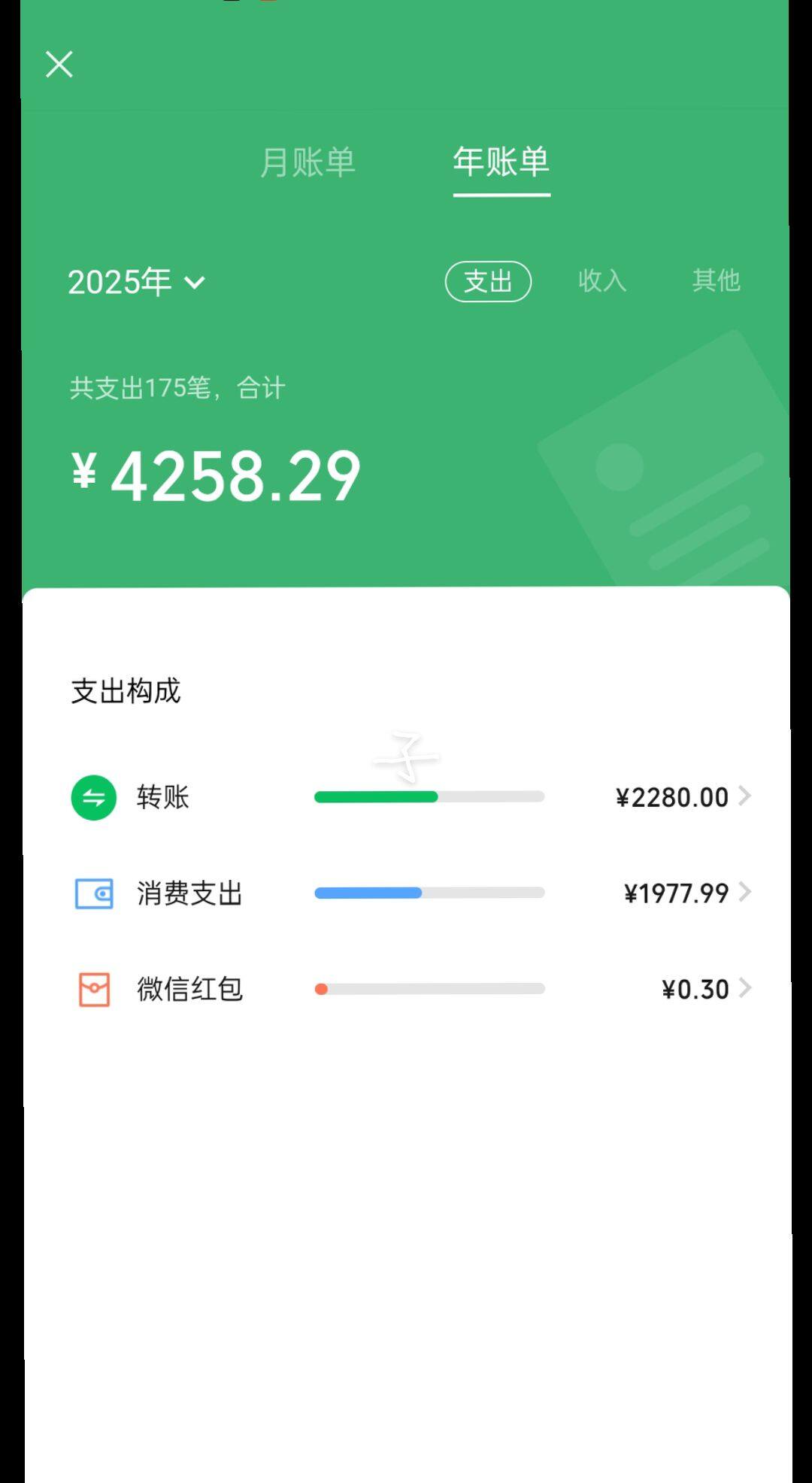Viewport: 812px width, 1483px height.
Task: View the 消费支出 breakdown
Action: (411, 893)
